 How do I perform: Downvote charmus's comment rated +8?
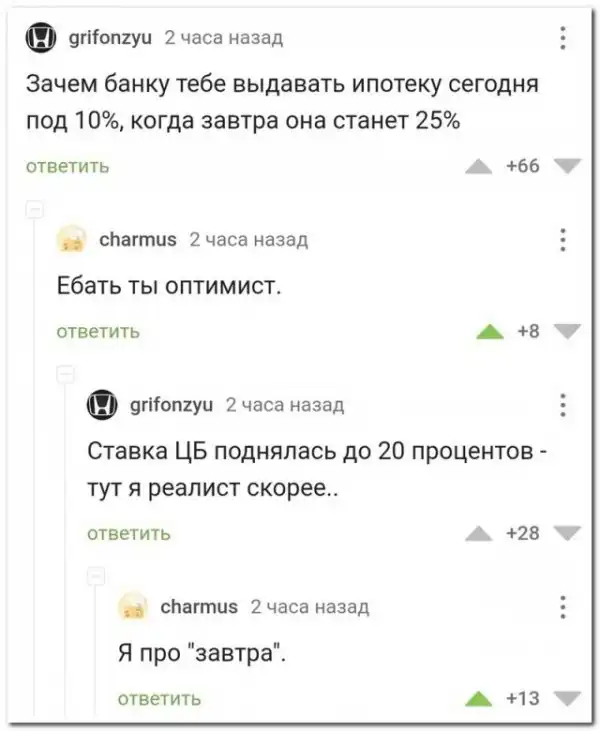pyautogui.click(x=566, y=332)
